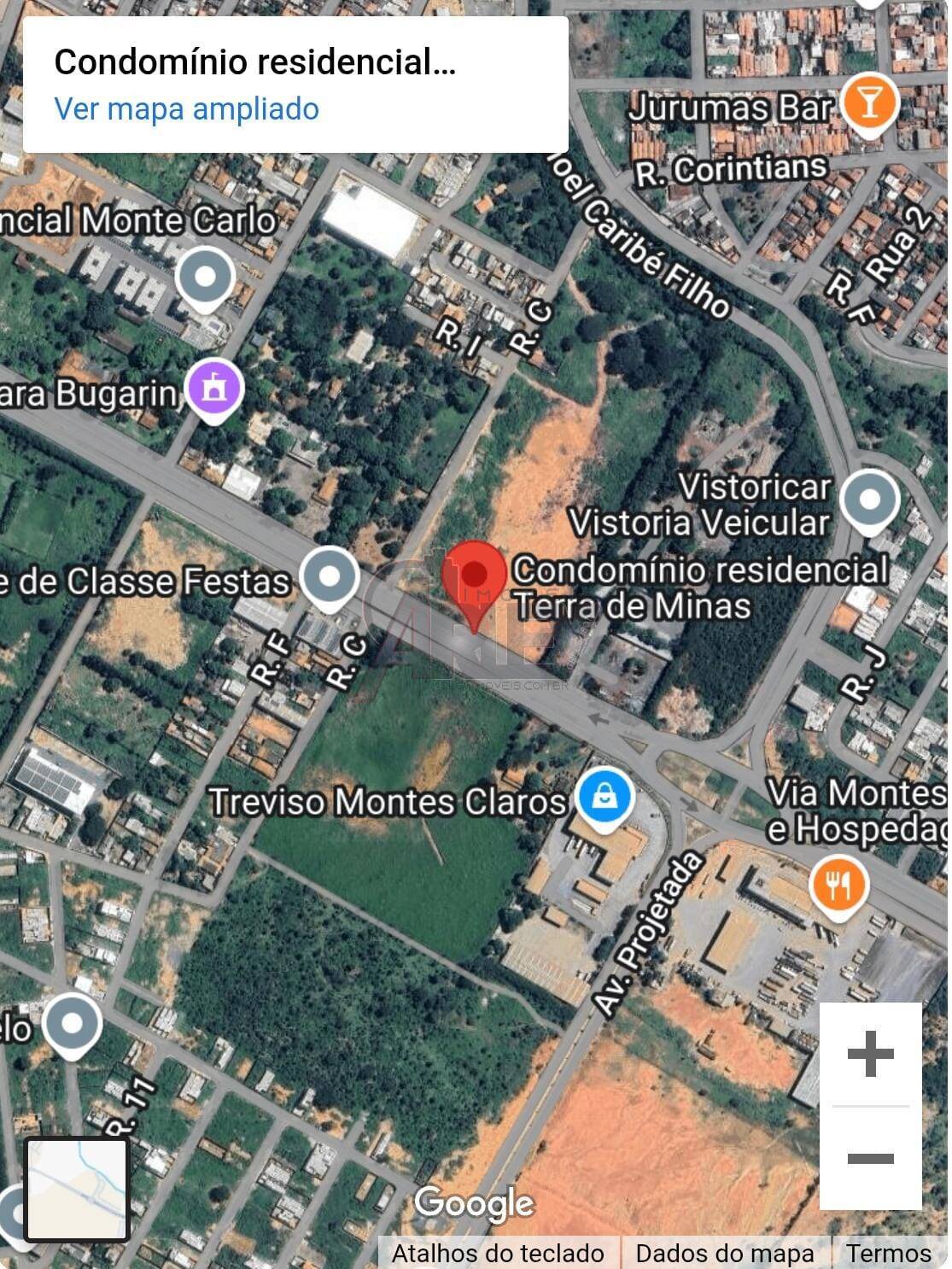Open the Classe Festas place marker
Viewport: 952px width, 1269px height.
point(330,576)
